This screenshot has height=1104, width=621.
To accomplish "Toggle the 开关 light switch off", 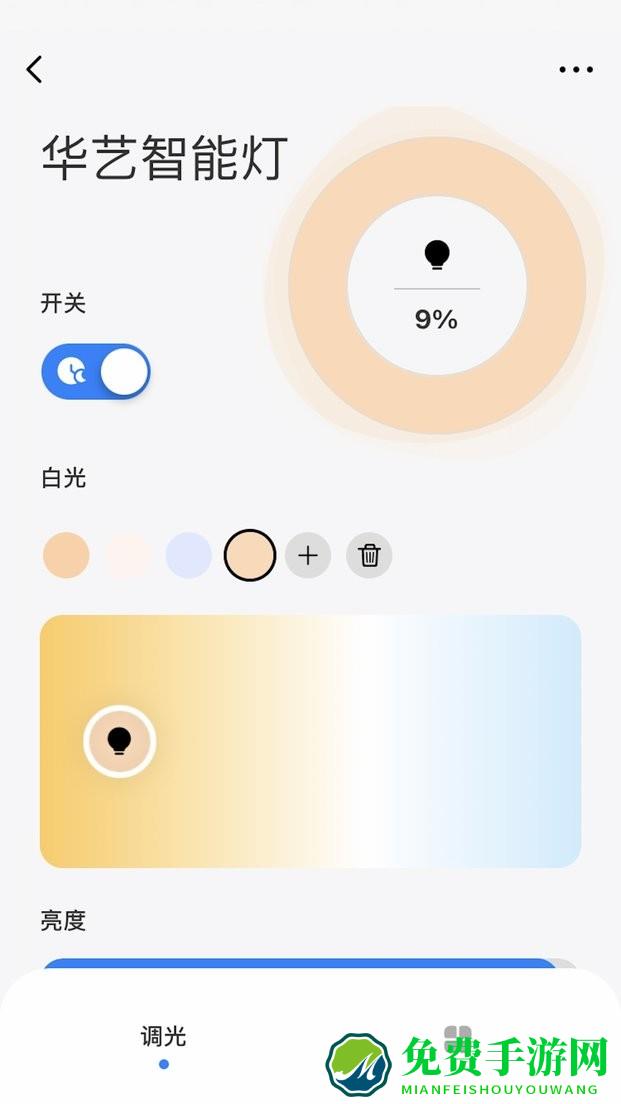I will pos(96,372).
